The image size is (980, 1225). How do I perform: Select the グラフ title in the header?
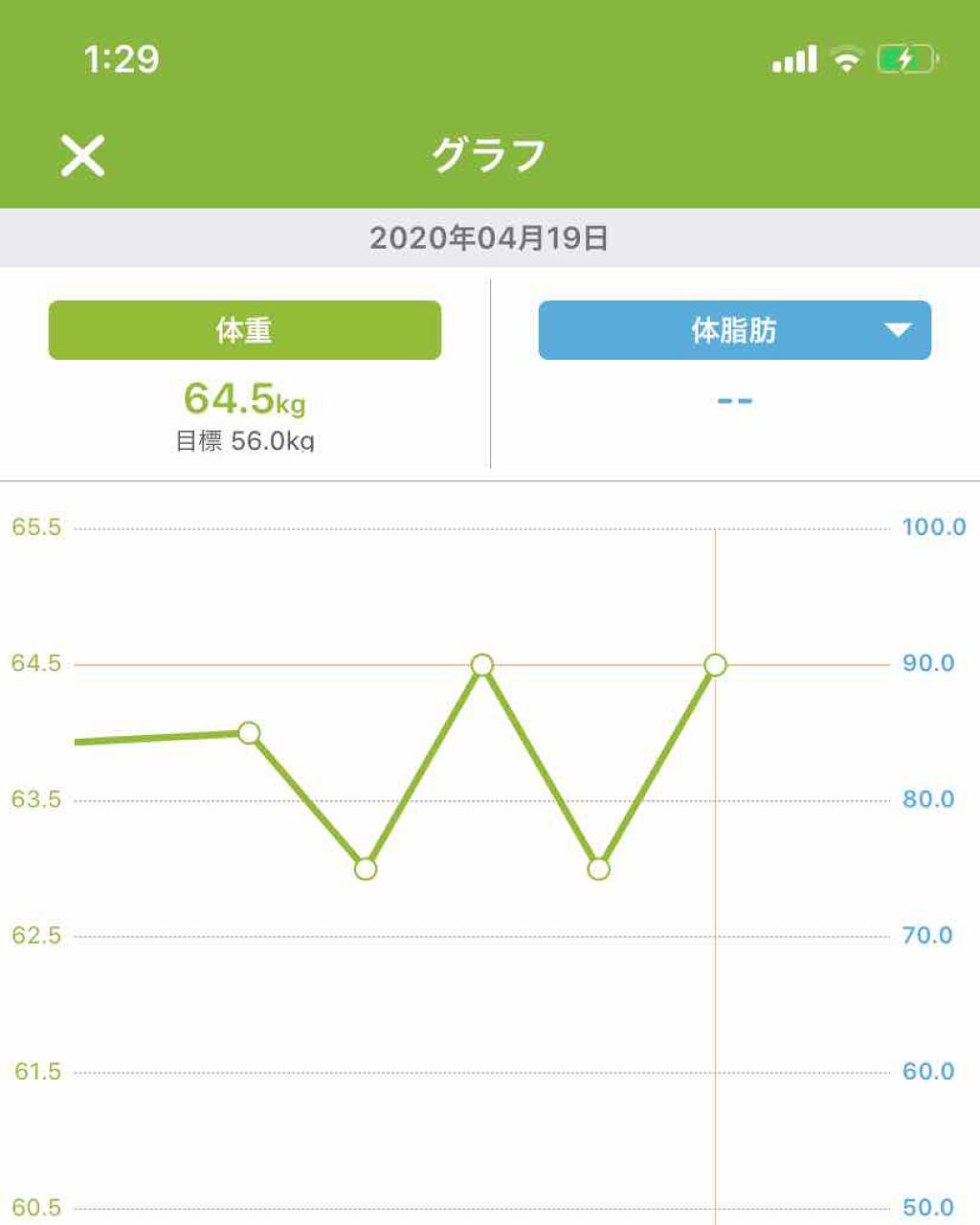click(x=489, y=155)
